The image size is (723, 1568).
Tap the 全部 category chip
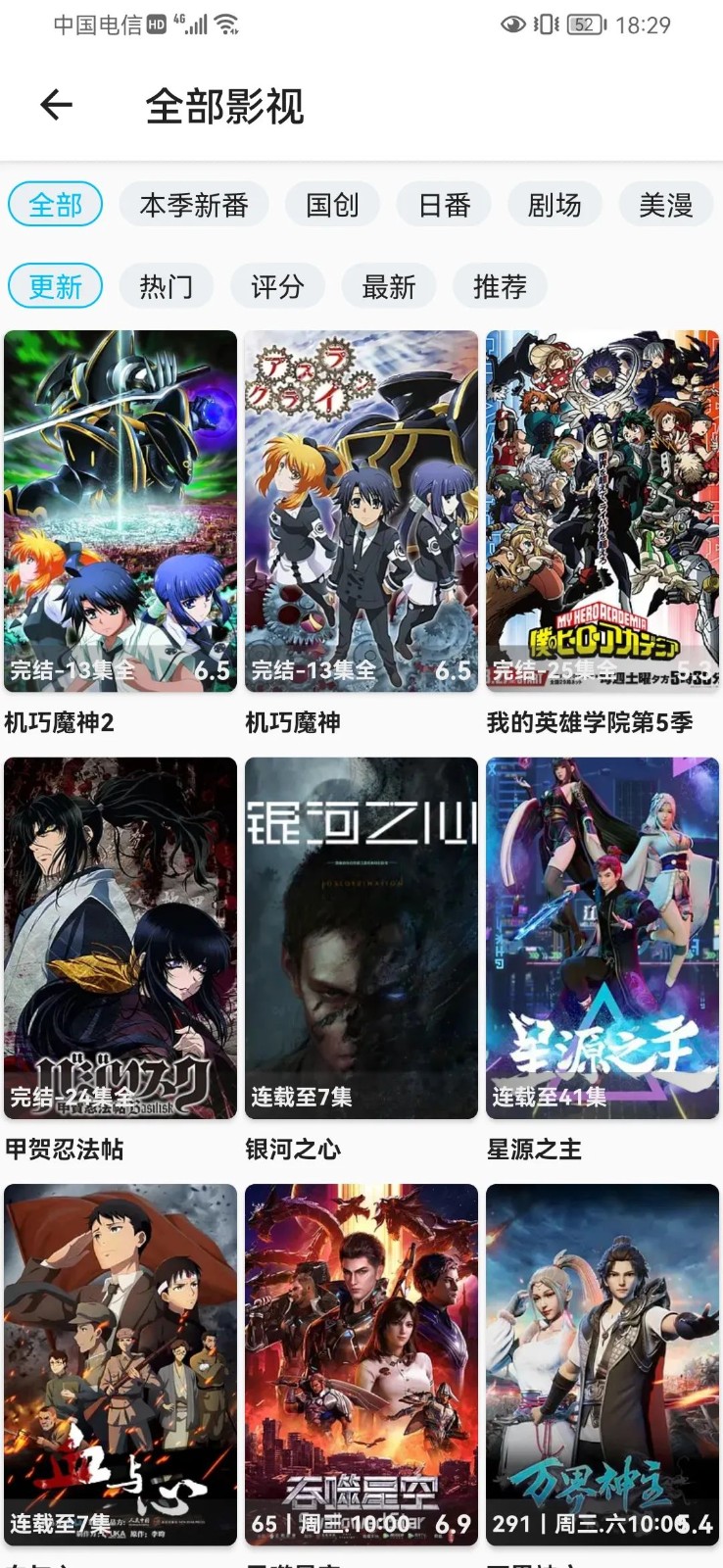point(56,205)
